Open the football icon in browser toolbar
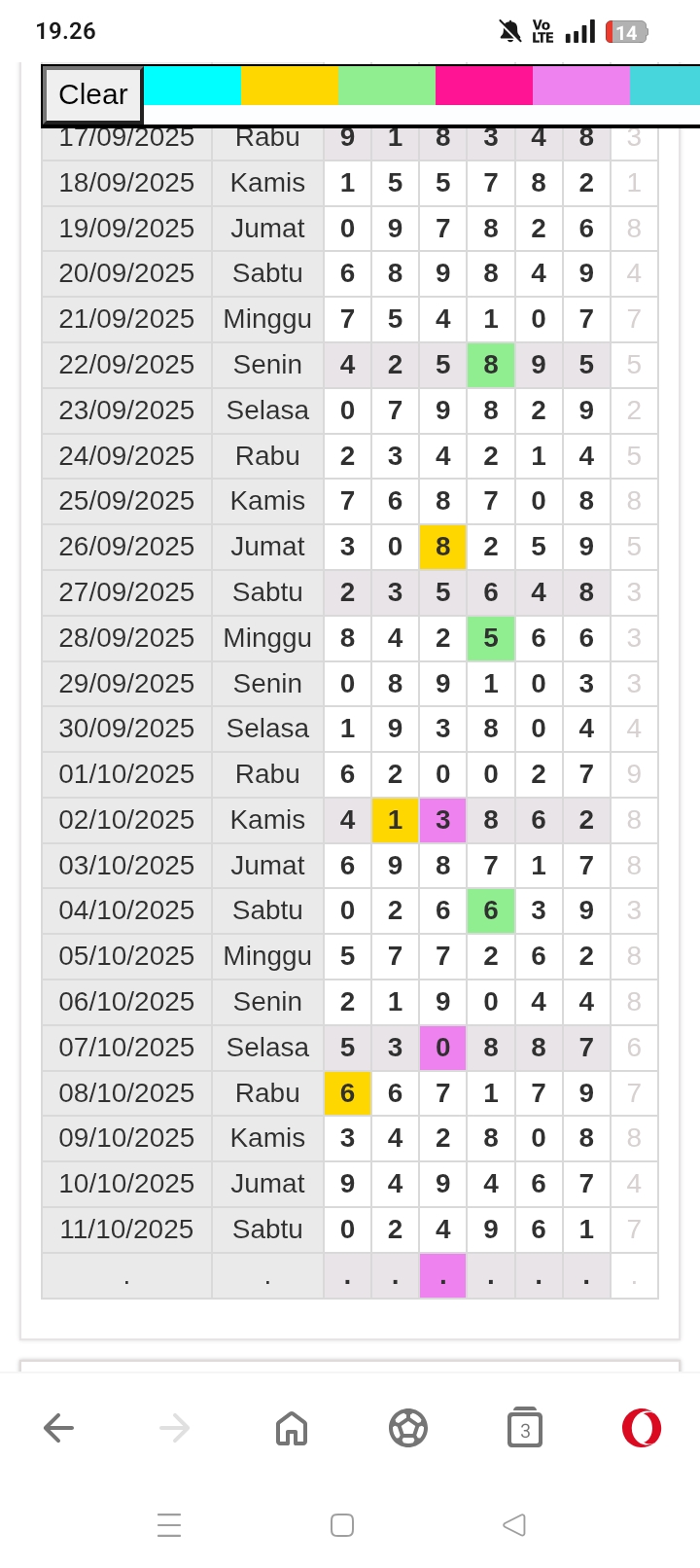 (x=408, y=1428)
